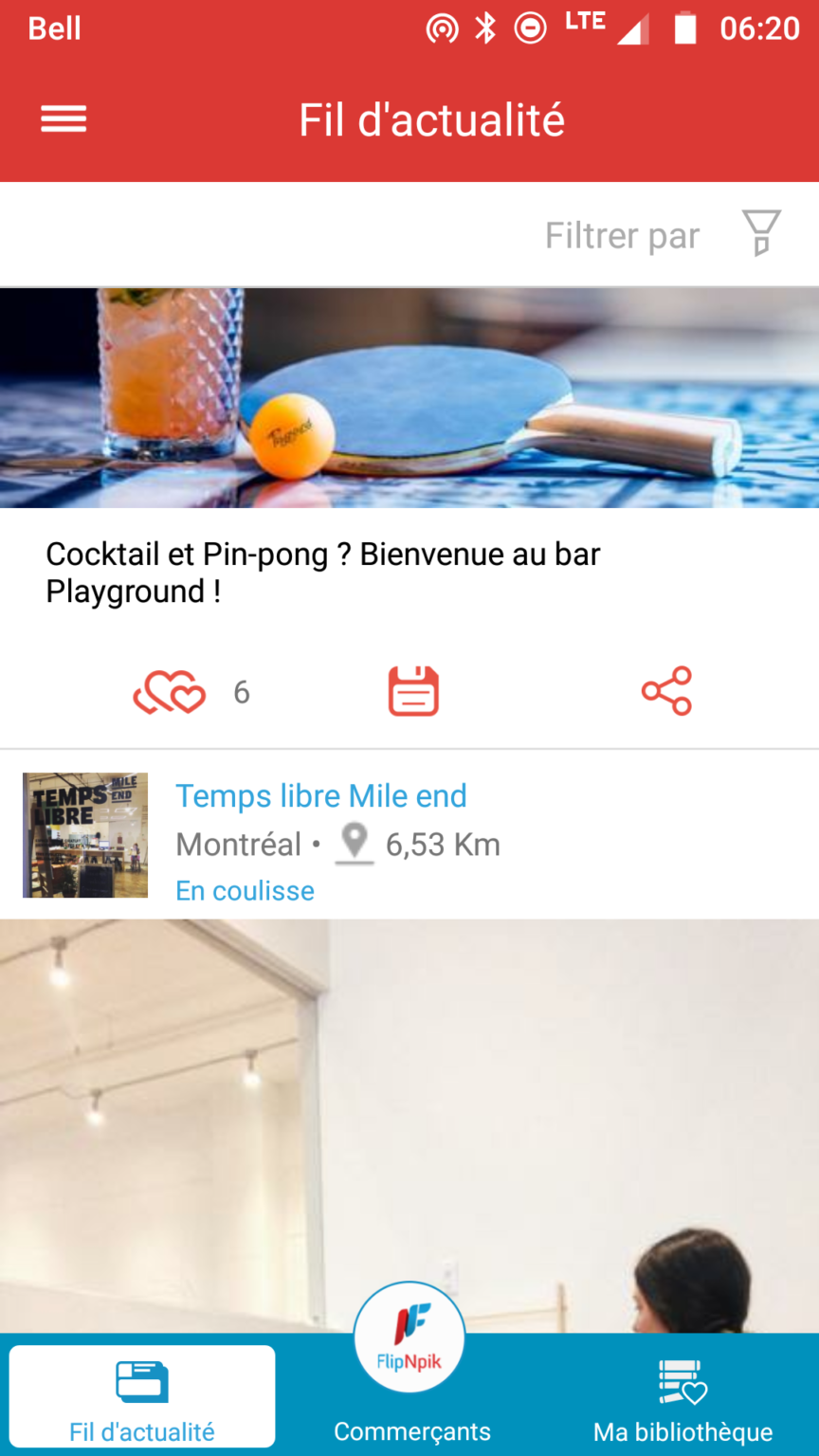Open the ping-pong cocktail photo
Viewport: 819px width, 1456px height.
[409, 398]
